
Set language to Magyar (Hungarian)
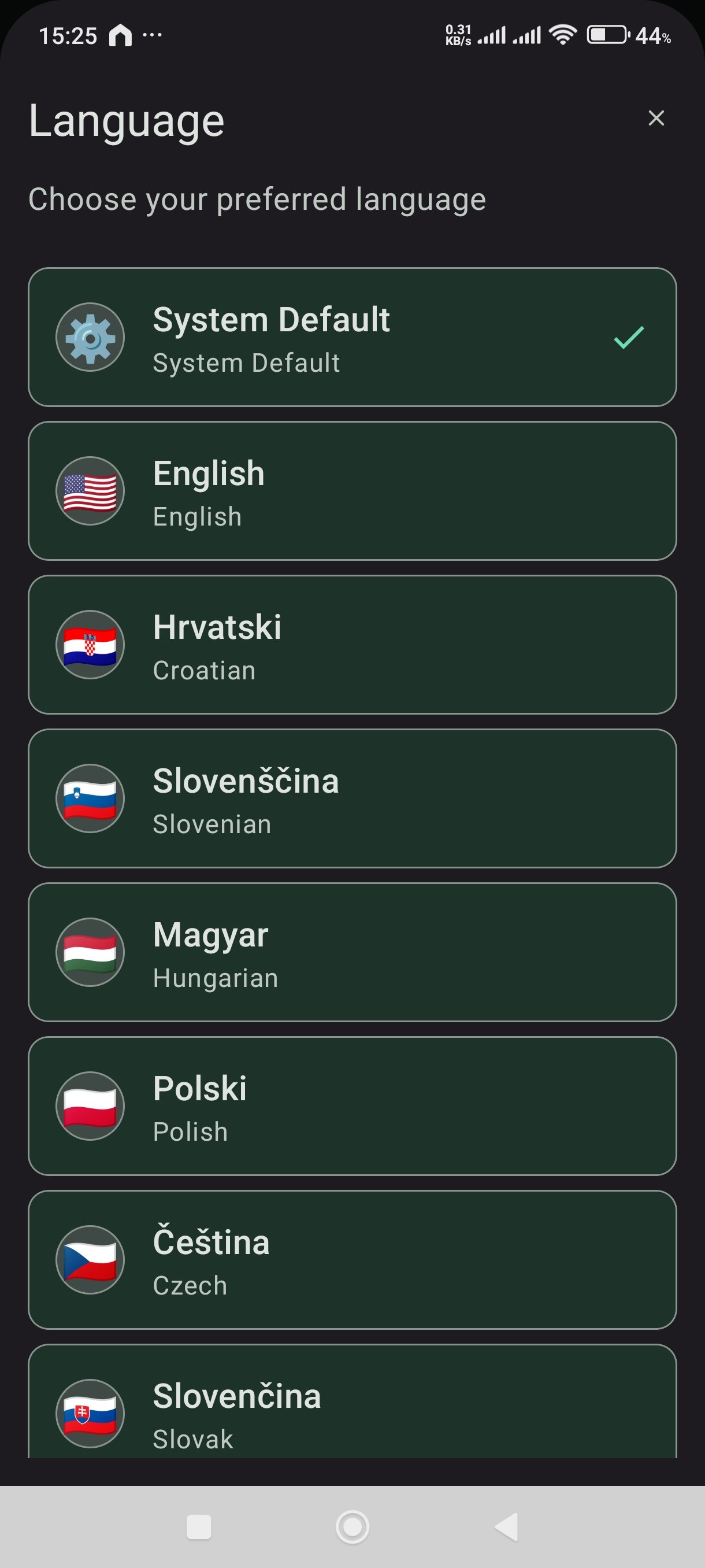352,952
